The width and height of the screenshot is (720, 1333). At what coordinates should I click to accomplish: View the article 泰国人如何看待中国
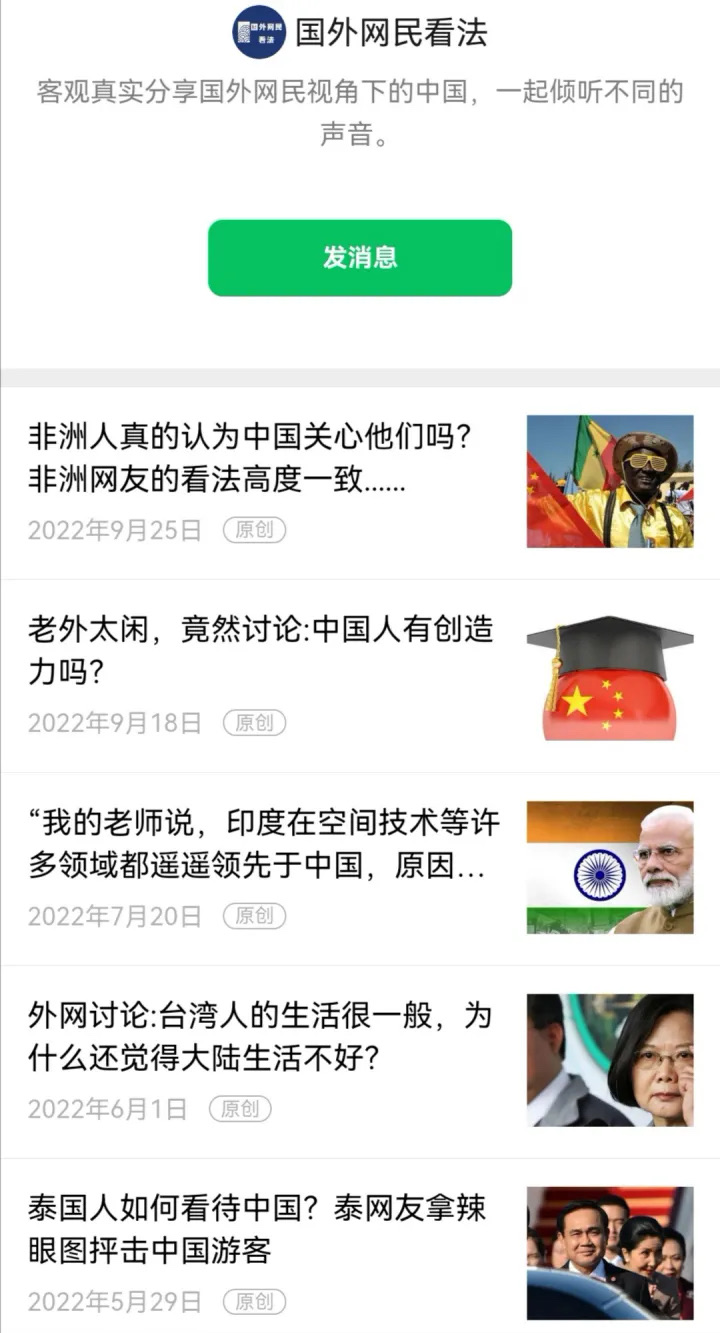(258, 1229)
